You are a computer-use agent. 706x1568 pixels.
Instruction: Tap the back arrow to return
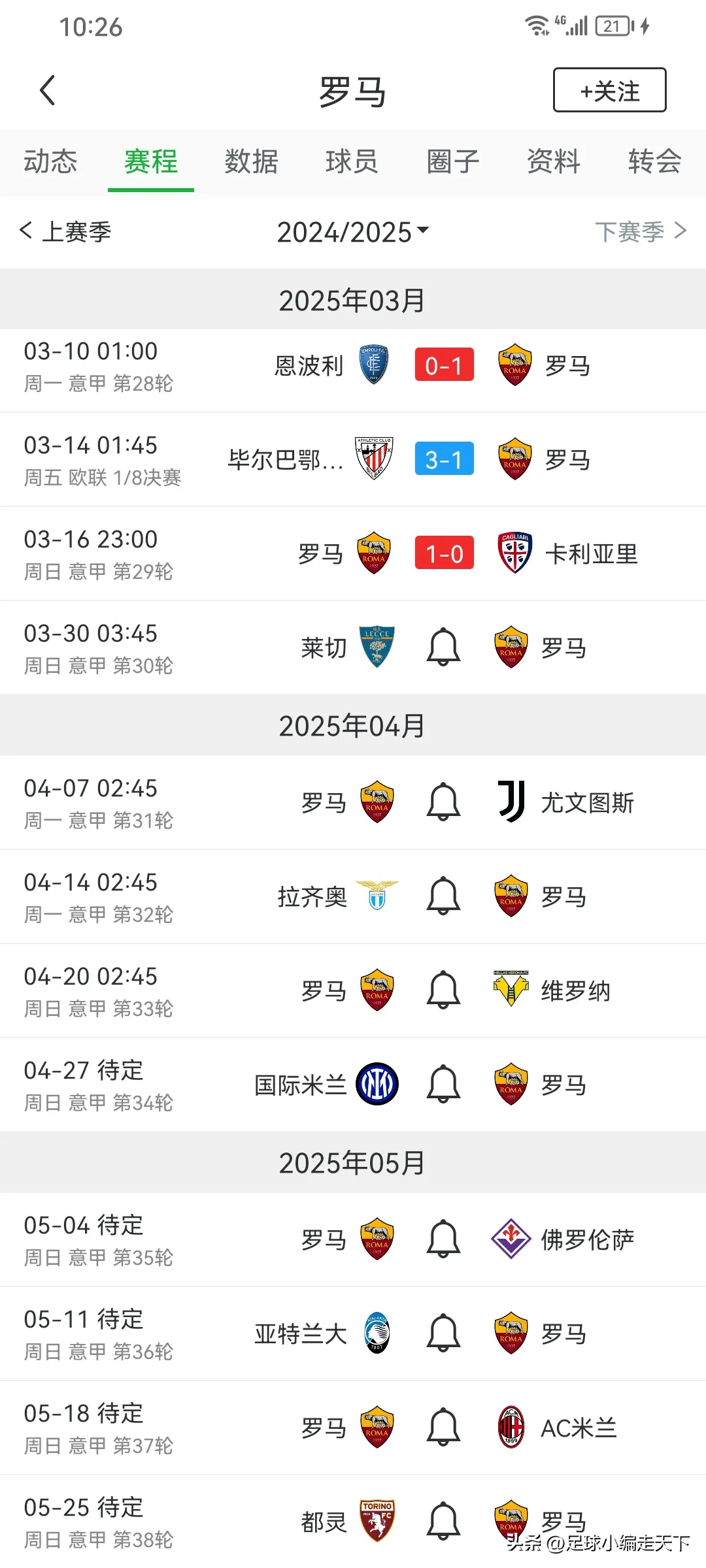47,90
